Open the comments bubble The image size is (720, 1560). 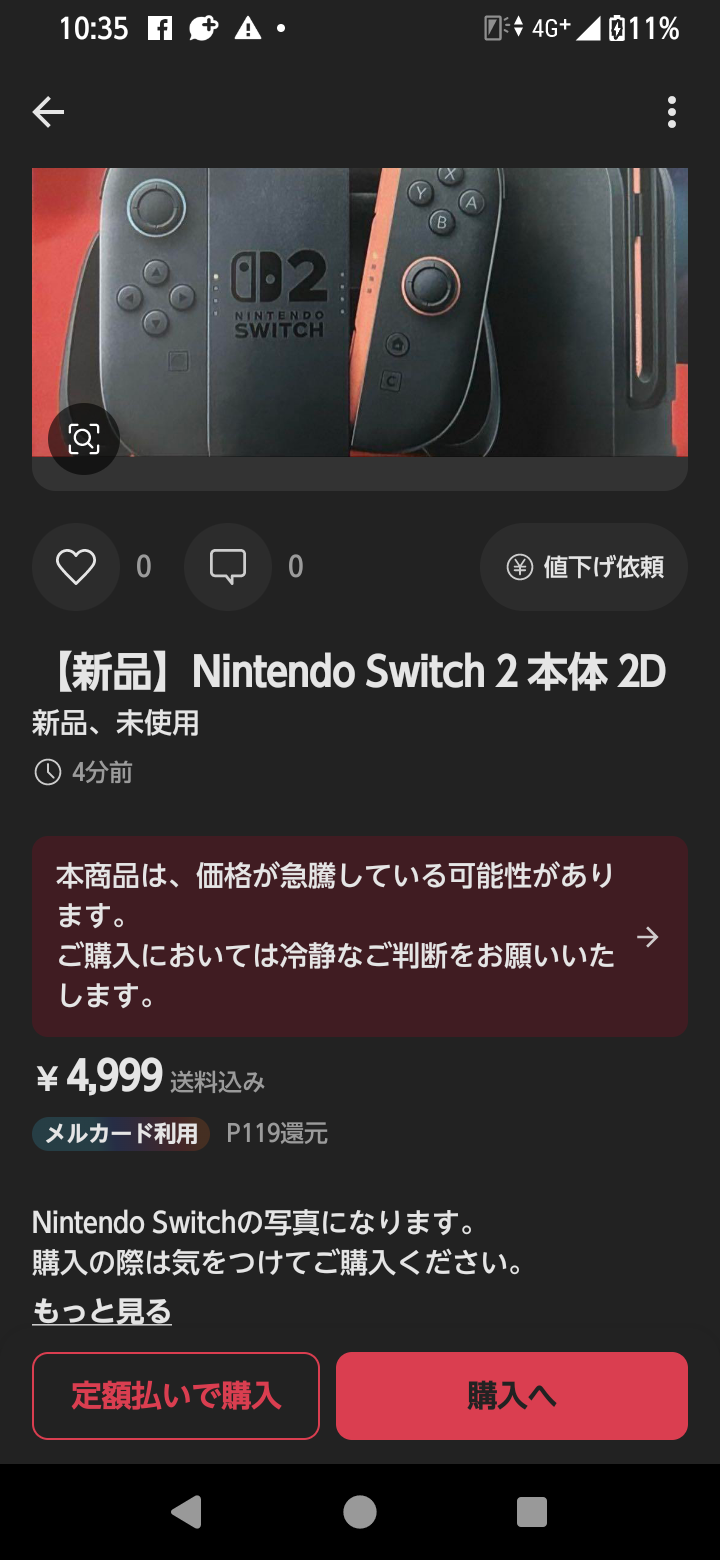(x=228, y=567)
